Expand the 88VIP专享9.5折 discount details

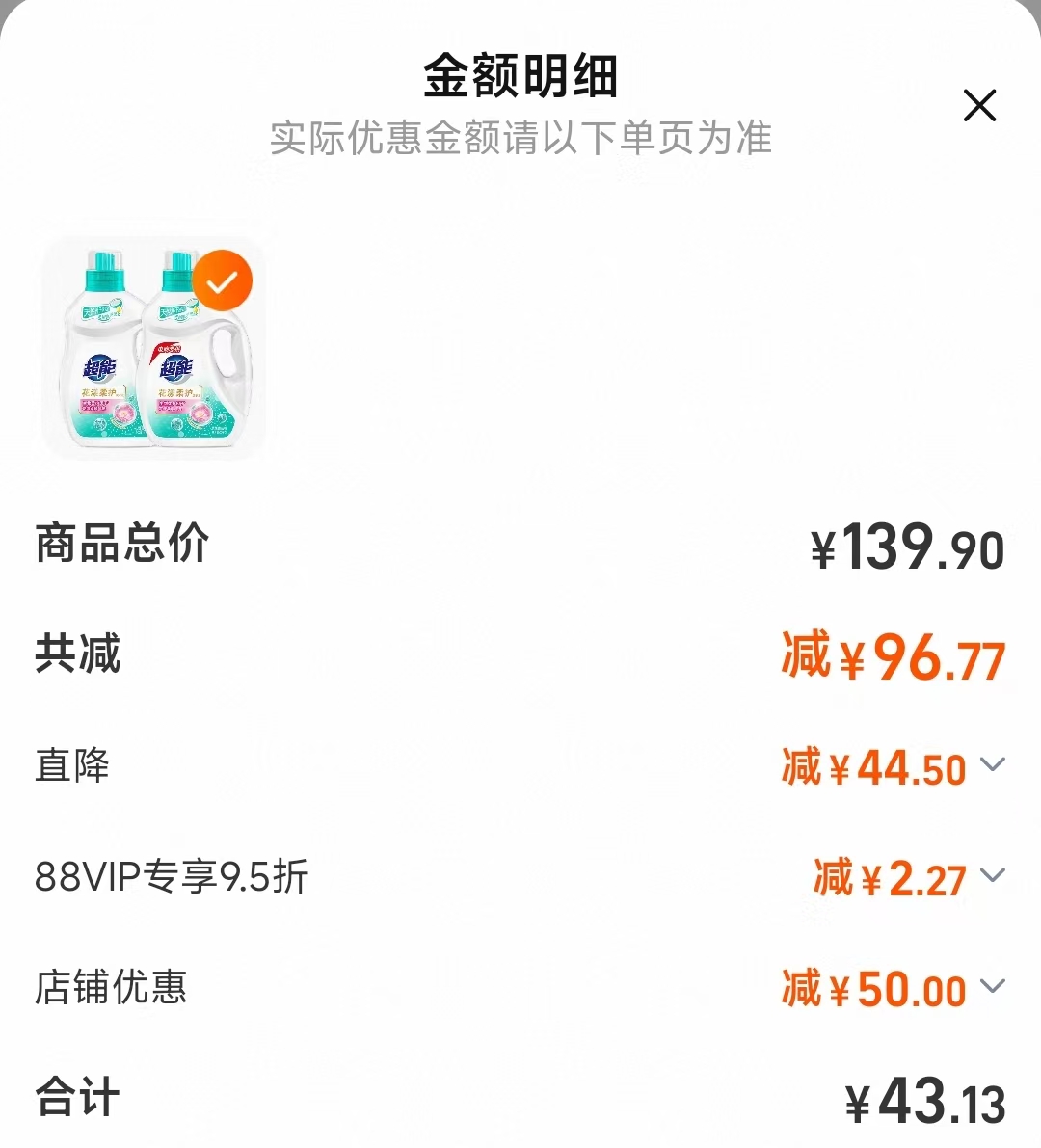(x=993, y=877)
